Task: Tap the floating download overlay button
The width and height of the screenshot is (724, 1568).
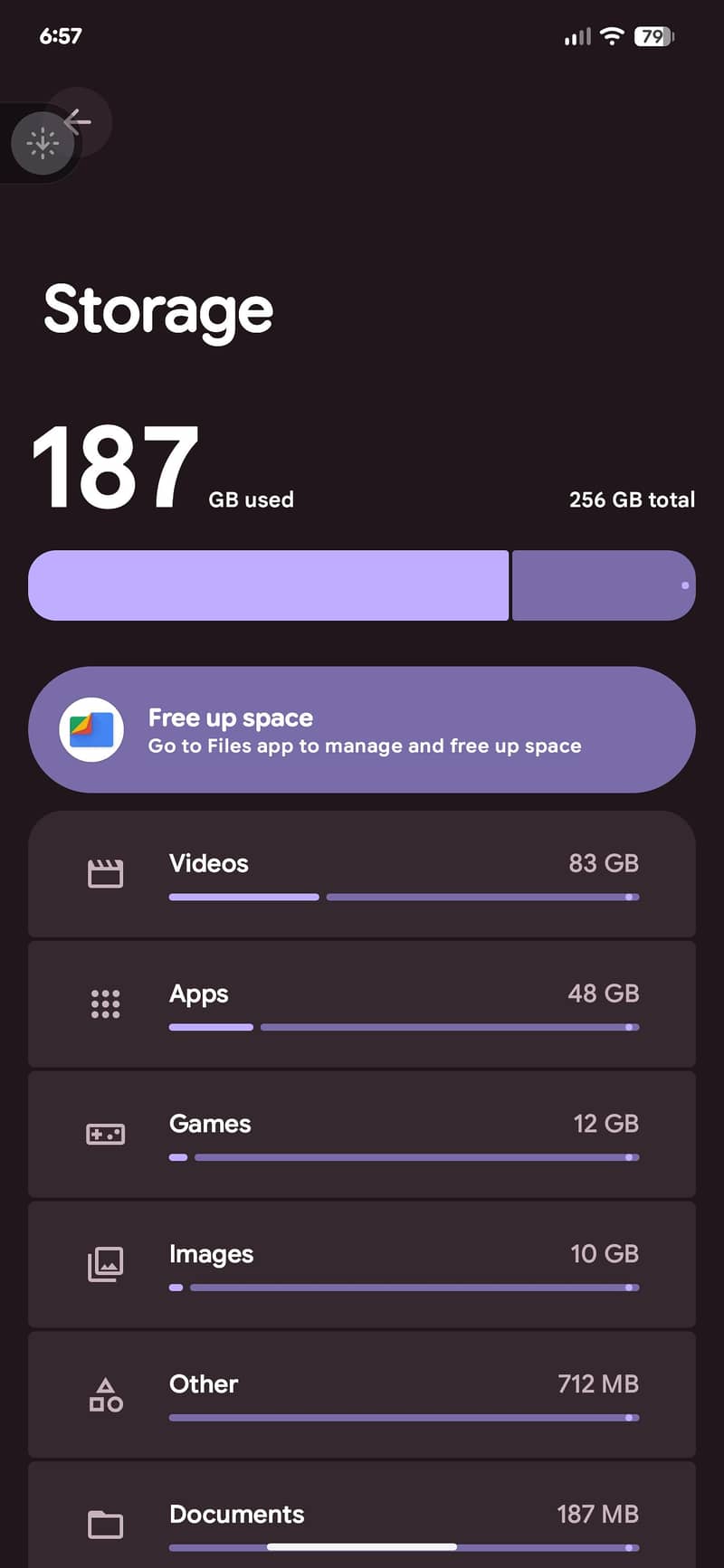Action: pyautogui.click(x=42, y=143)
